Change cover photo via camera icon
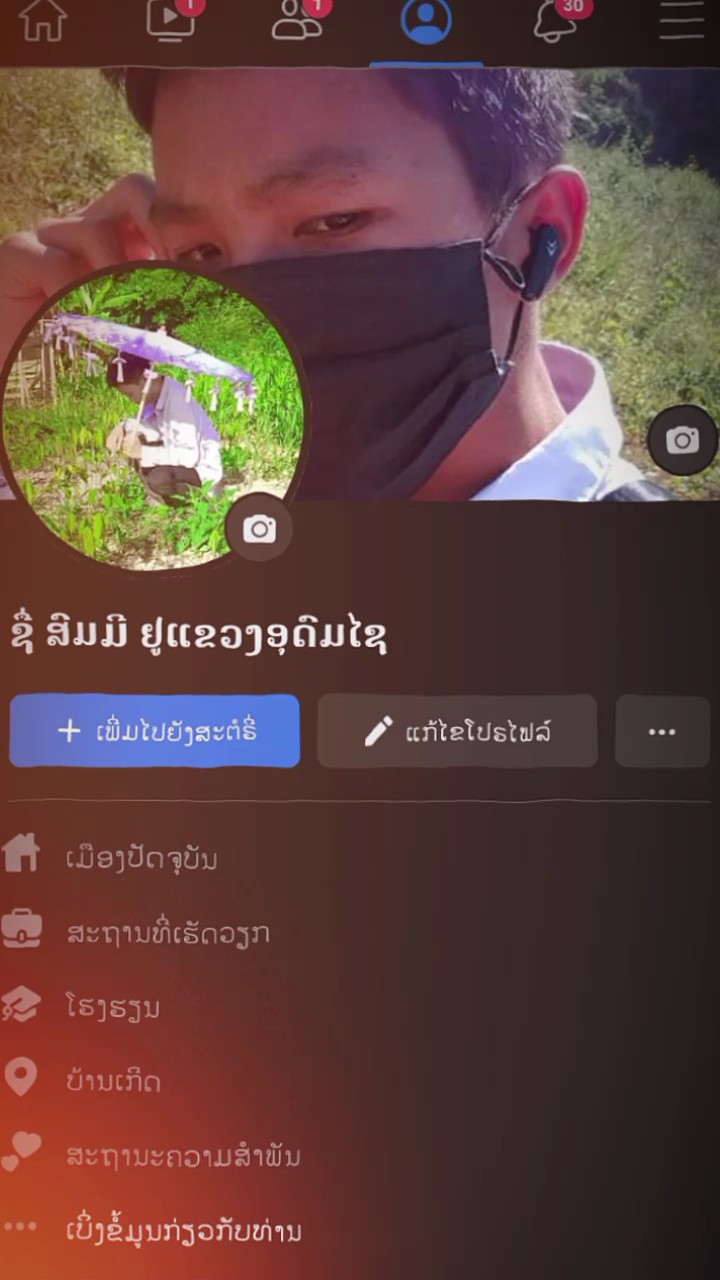The image size is (720, 1280). pyautogui.click(x=683, y=439)
